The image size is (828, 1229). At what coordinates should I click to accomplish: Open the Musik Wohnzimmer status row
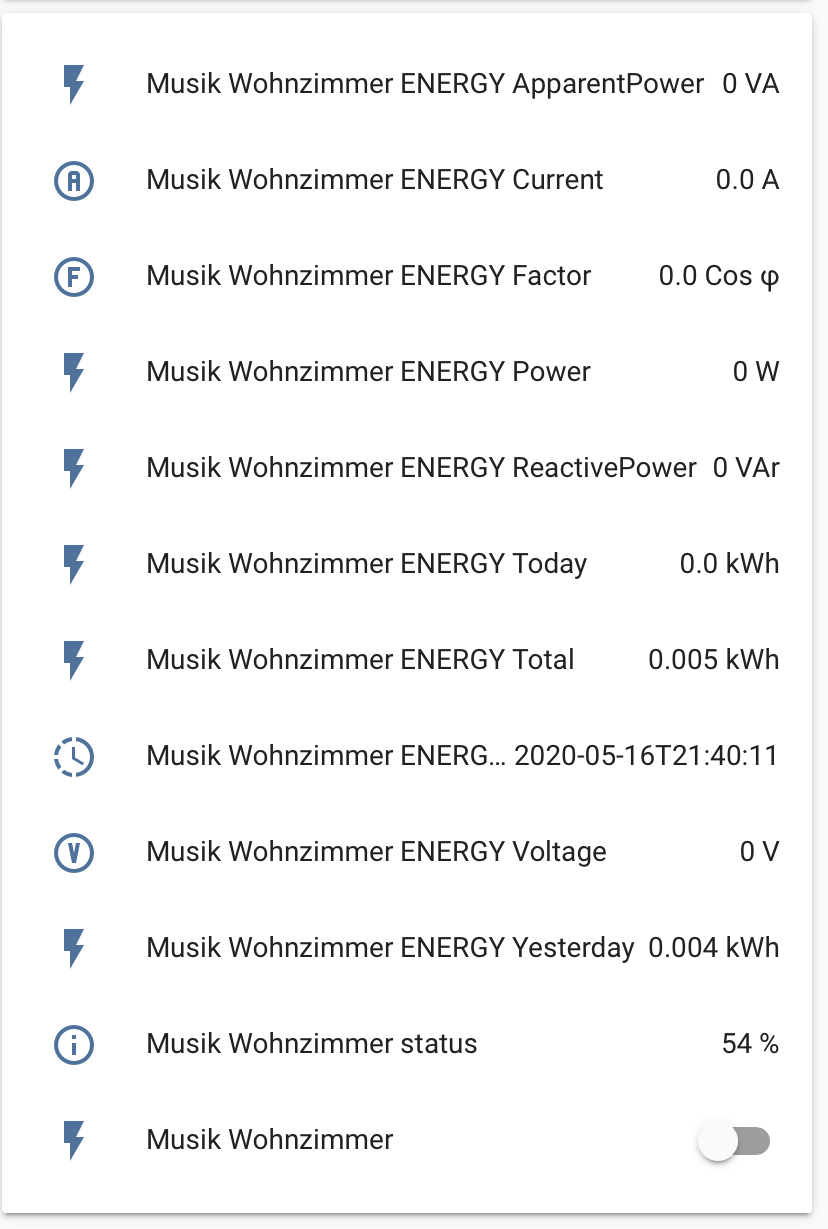(x=312, y=1044)
